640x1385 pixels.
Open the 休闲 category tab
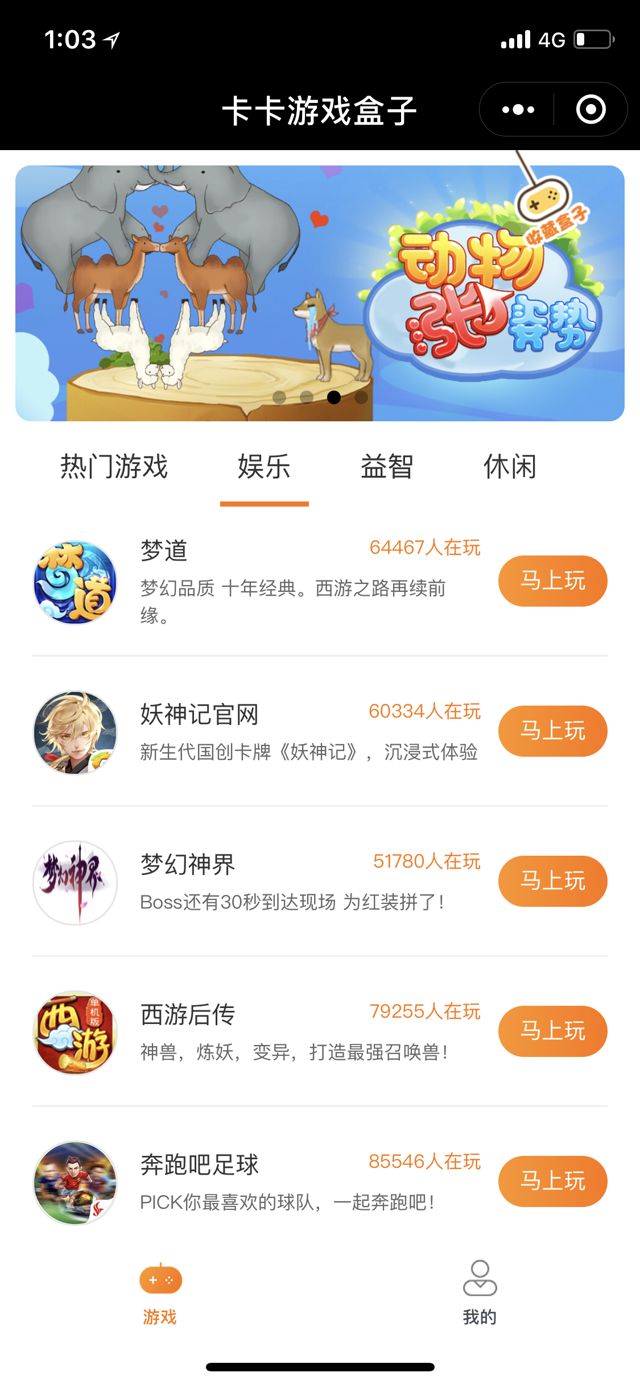510,467
